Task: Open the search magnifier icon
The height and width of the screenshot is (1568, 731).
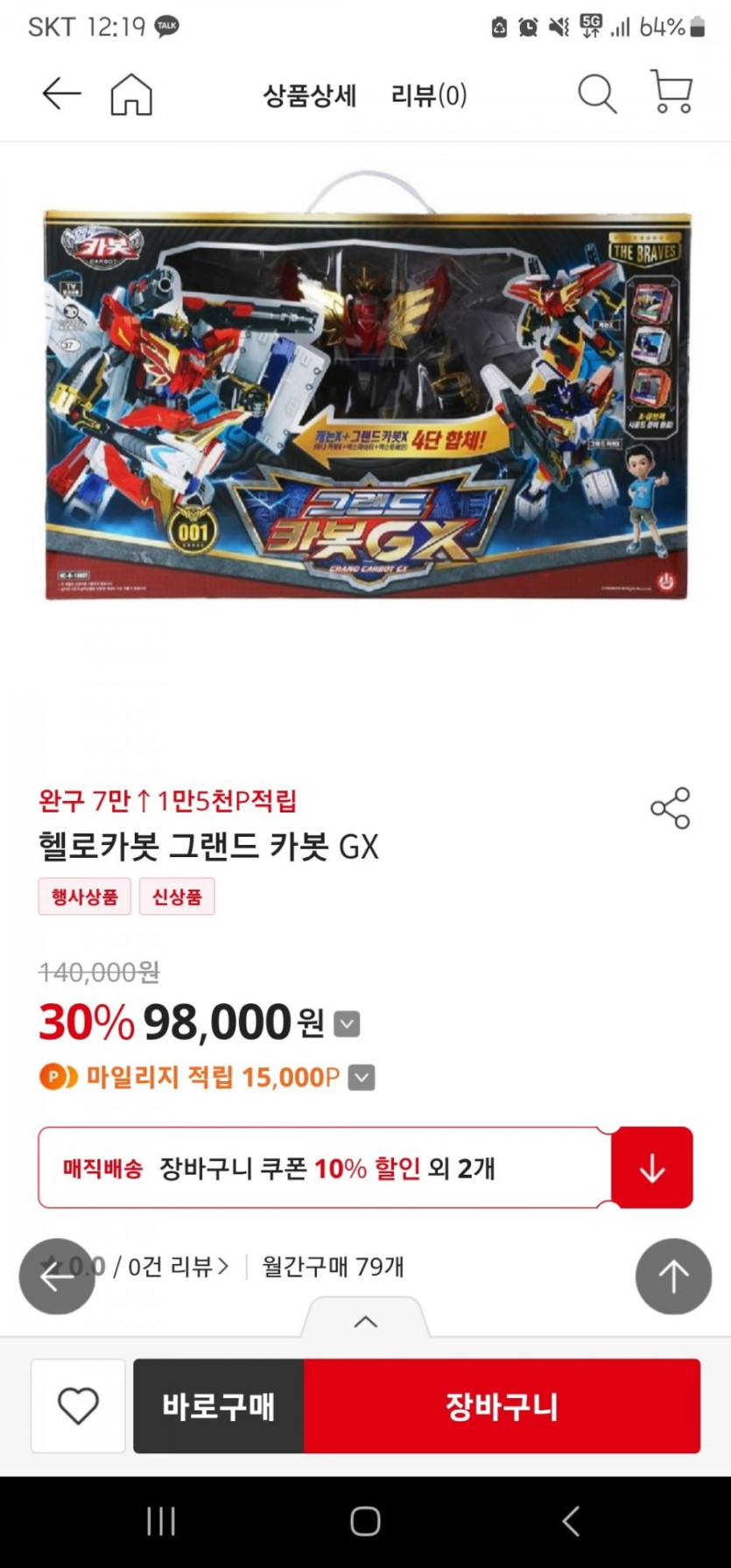Action: click(597, 94)
